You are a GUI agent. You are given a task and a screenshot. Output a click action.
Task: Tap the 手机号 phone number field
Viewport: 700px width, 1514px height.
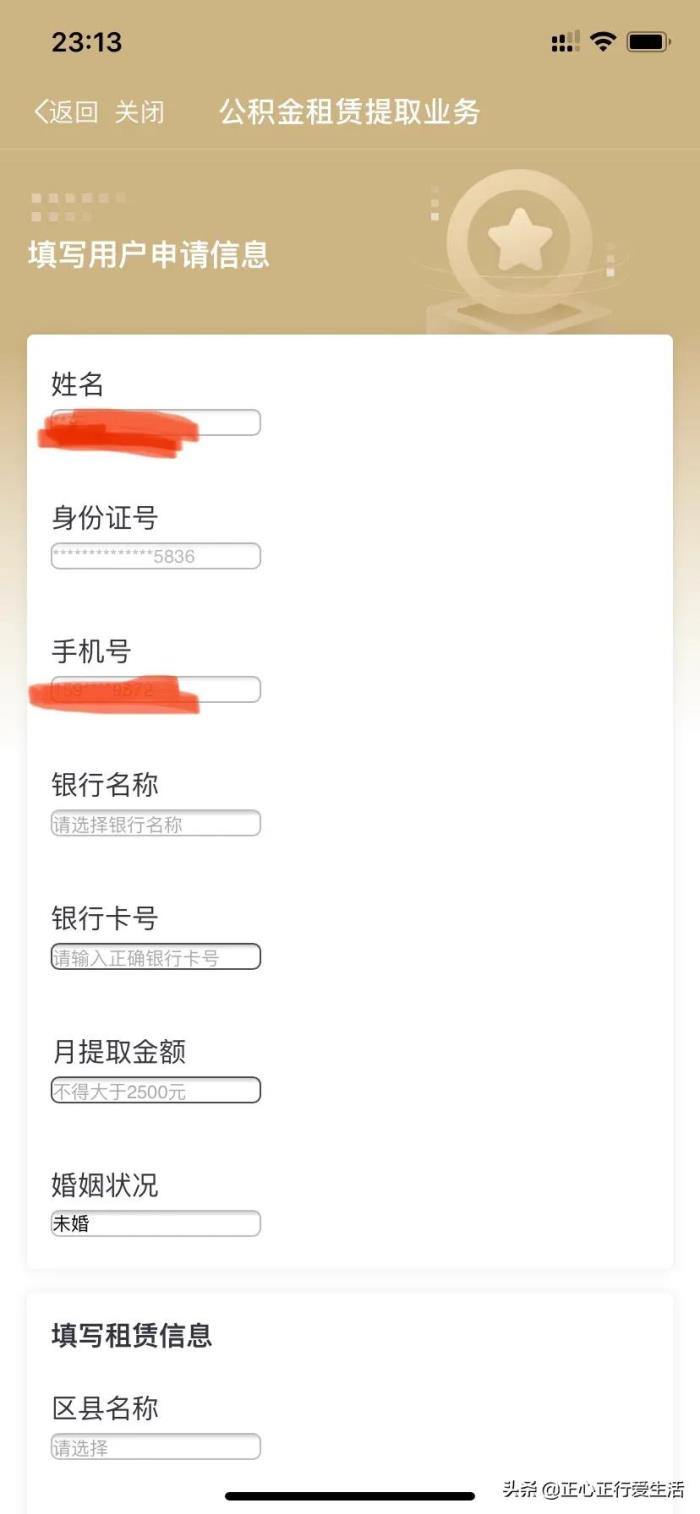pos(156,690)
